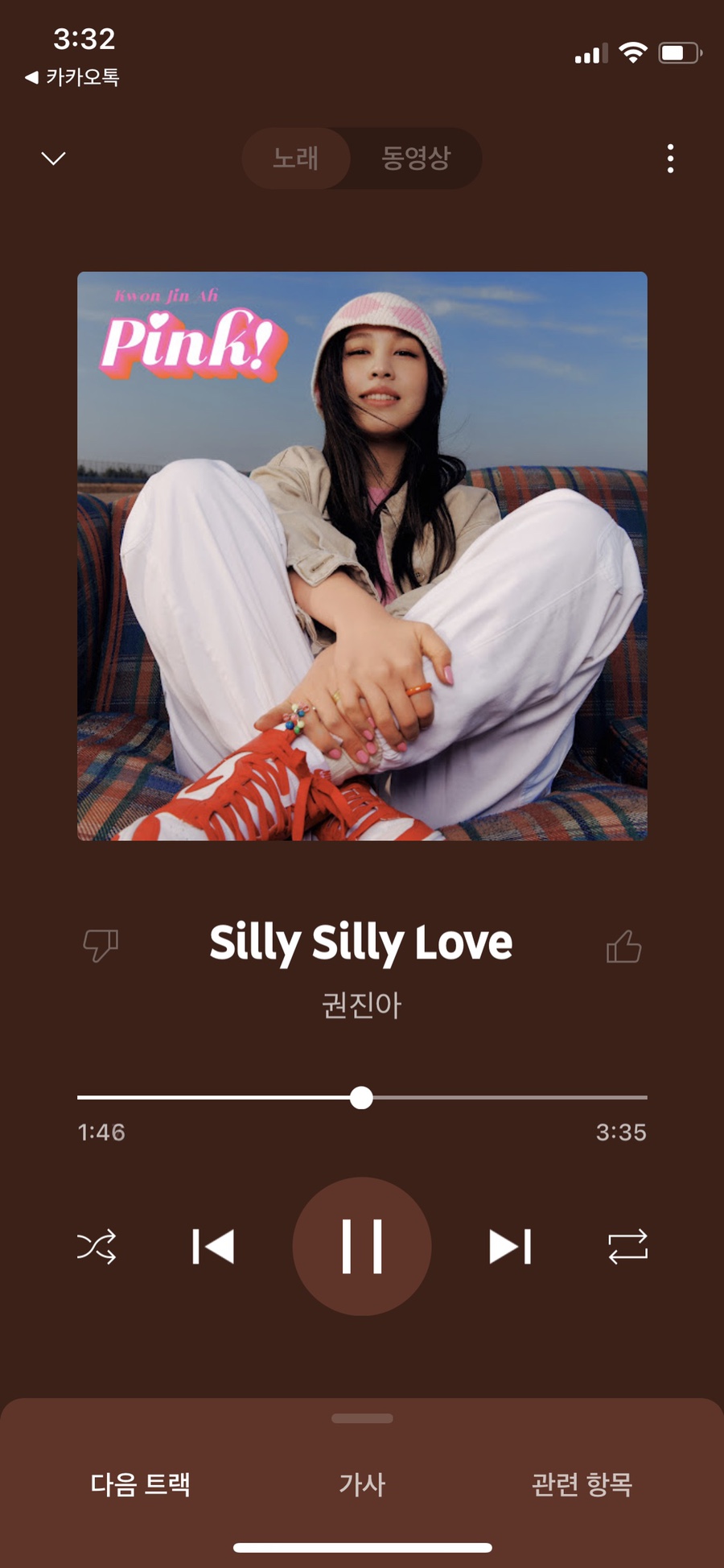
Task: Switch to the 노래 (song) mode
Action: coord(296,158)
